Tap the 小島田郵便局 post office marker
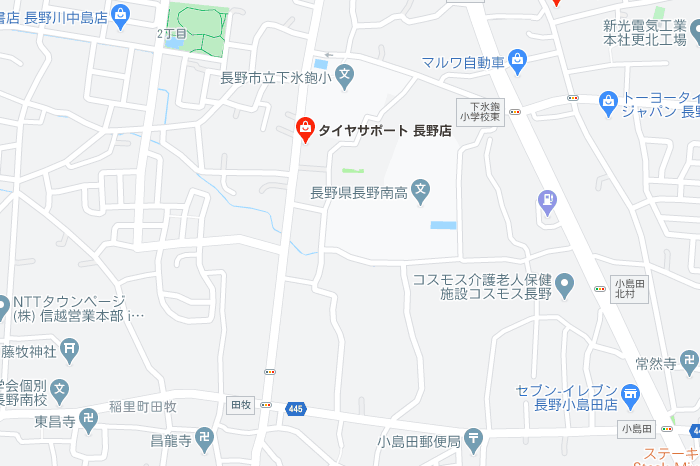 tap(473, 438)
